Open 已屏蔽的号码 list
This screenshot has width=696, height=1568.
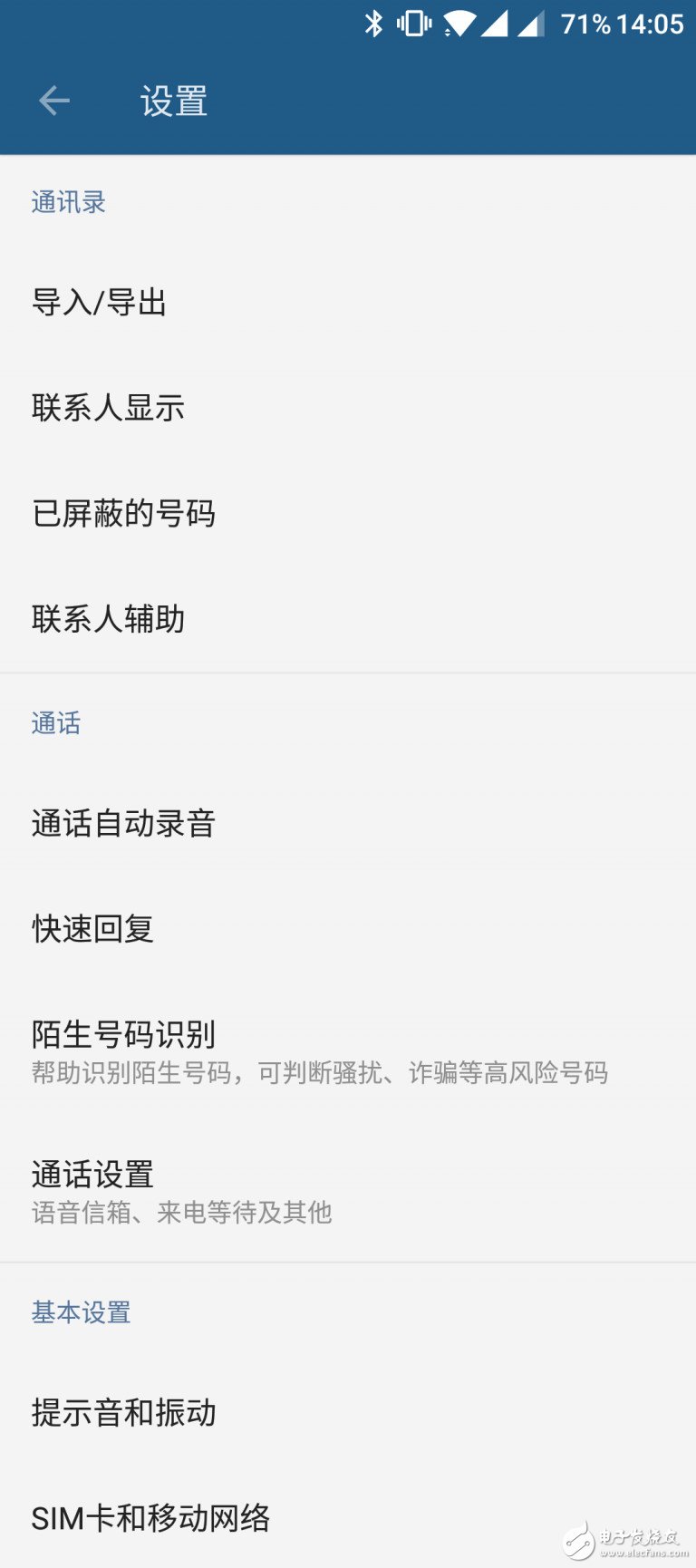(x=122, y=513)
